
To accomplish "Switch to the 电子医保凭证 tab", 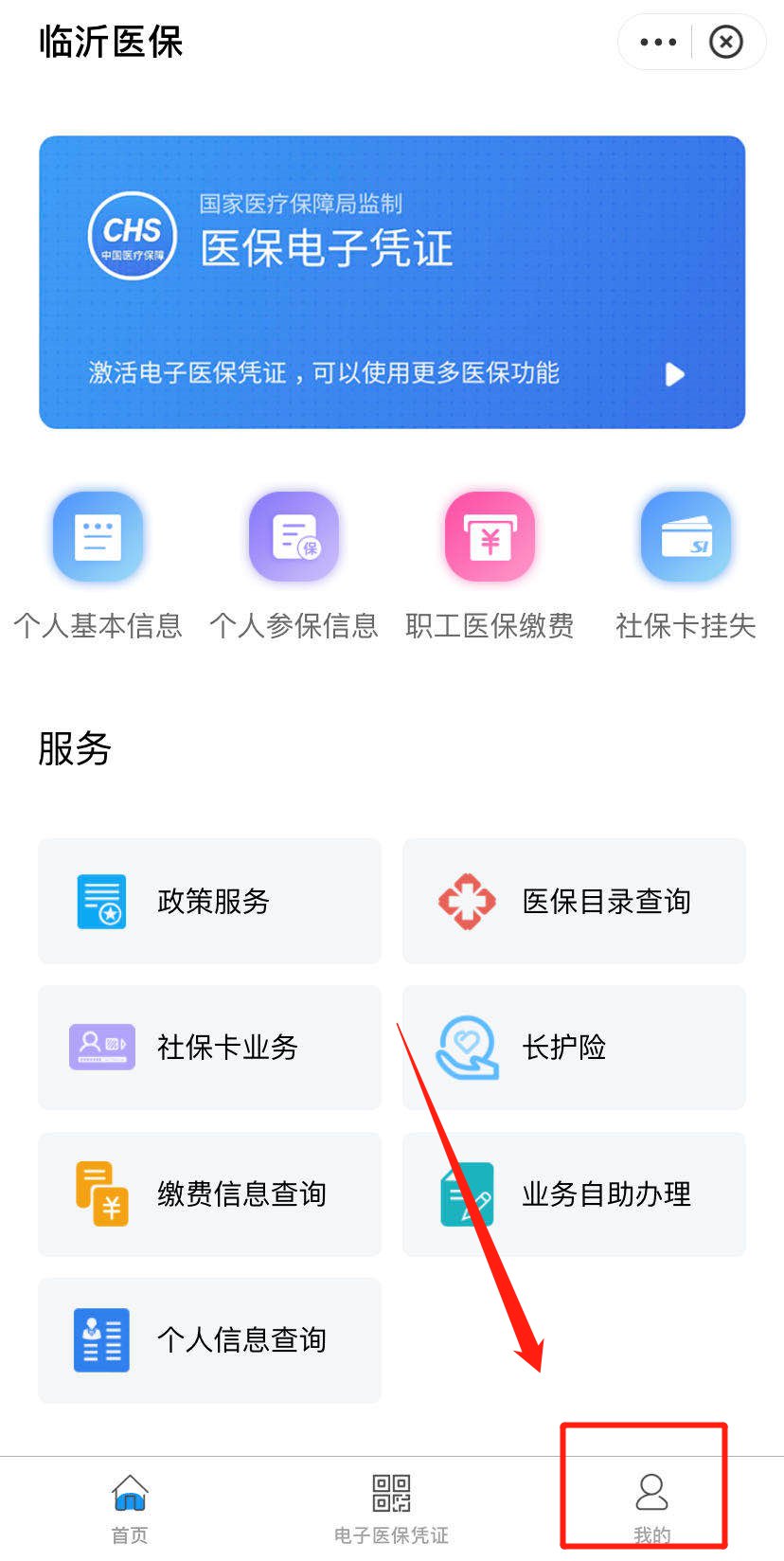I will tap(391, 1508).
